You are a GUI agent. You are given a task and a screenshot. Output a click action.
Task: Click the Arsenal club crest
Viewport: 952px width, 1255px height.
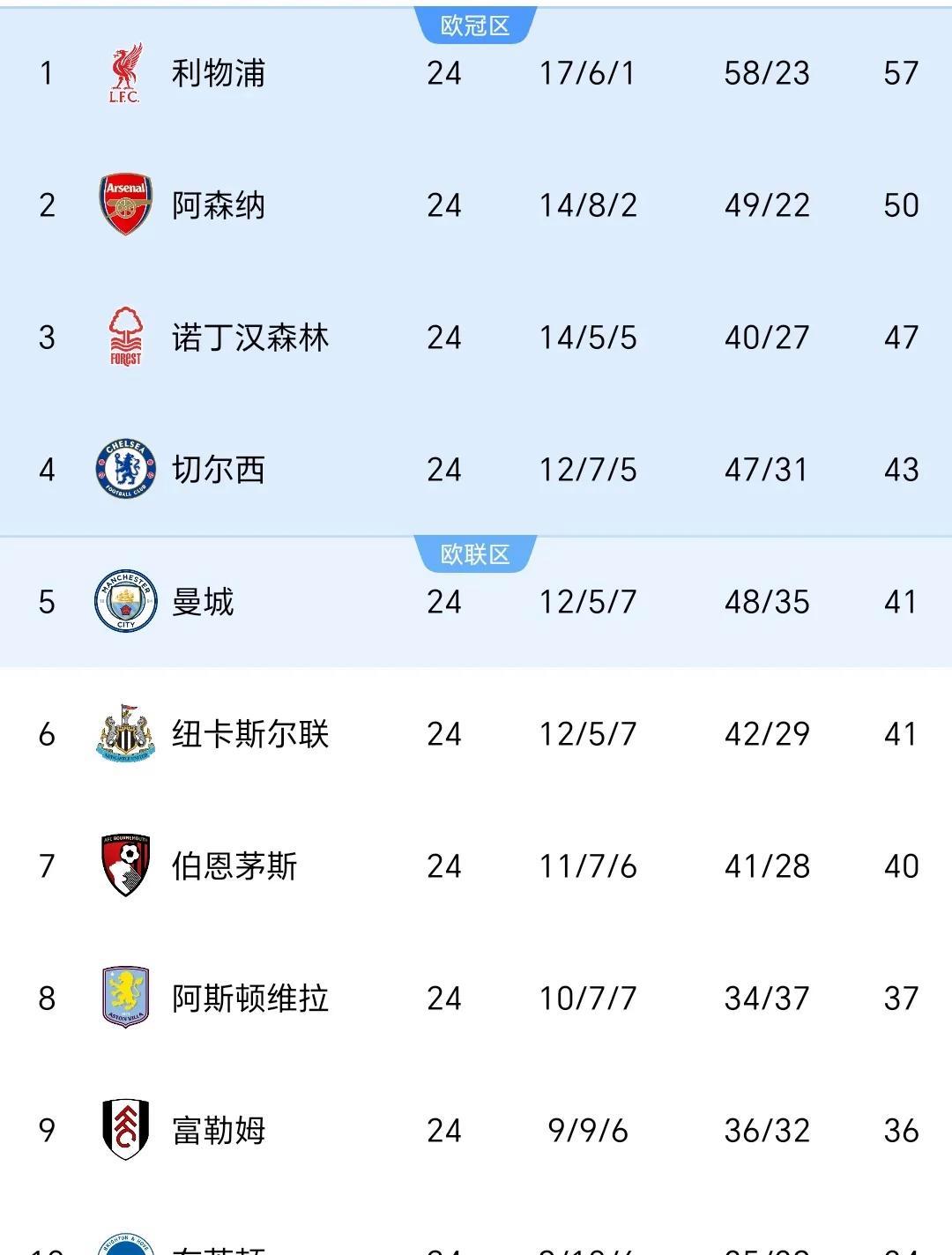click(x=126, y=204)
